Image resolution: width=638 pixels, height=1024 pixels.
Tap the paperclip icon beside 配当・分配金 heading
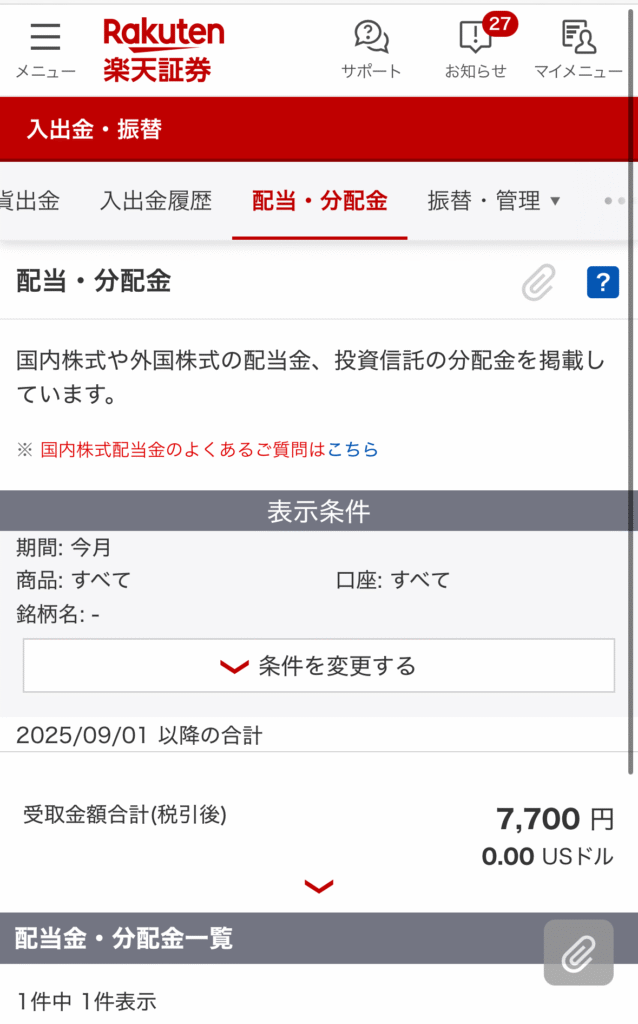(x=538, y=283)
